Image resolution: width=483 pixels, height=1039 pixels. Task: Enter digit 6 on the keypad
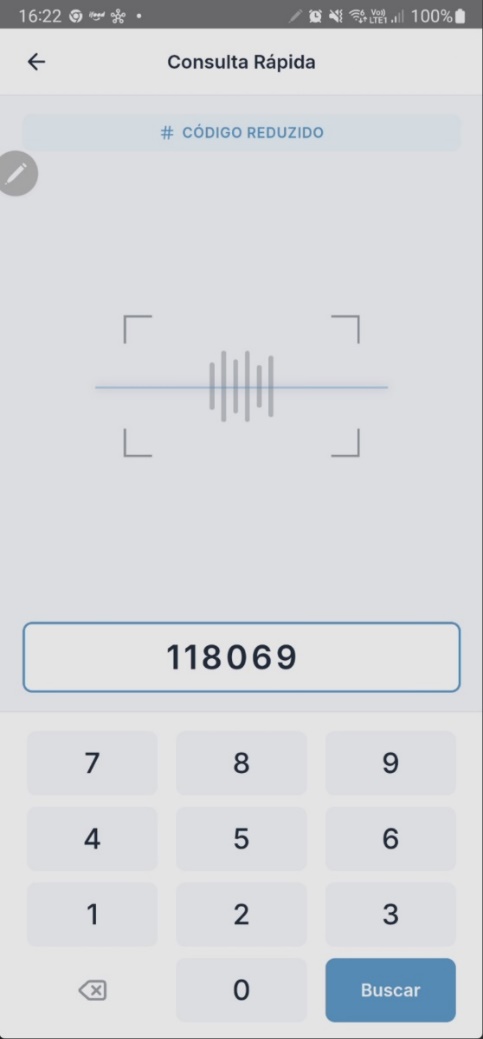pos(390,838)
